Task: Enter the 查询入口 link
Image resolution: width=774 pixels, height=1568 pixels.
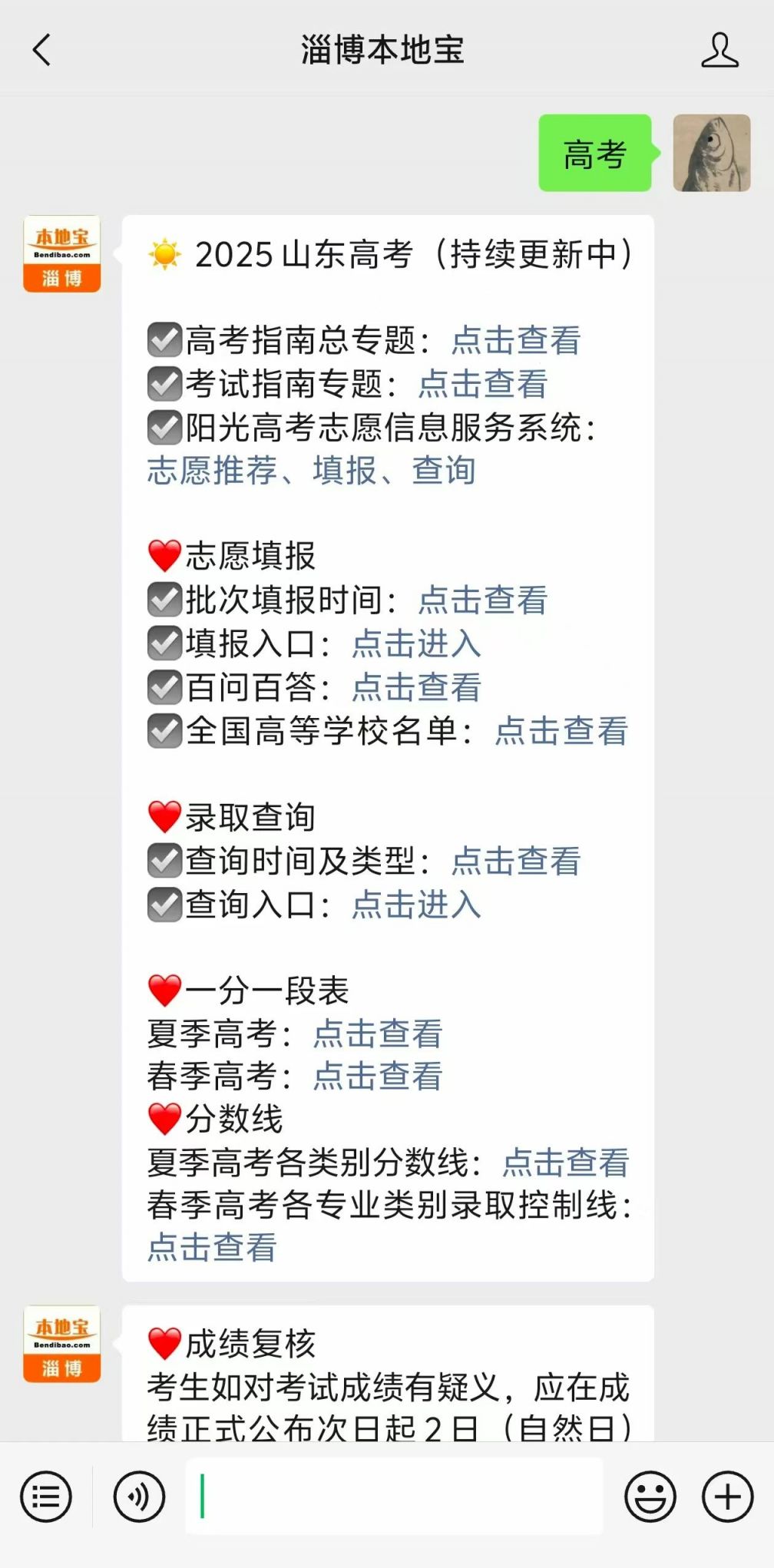Action: pos(416,905)
